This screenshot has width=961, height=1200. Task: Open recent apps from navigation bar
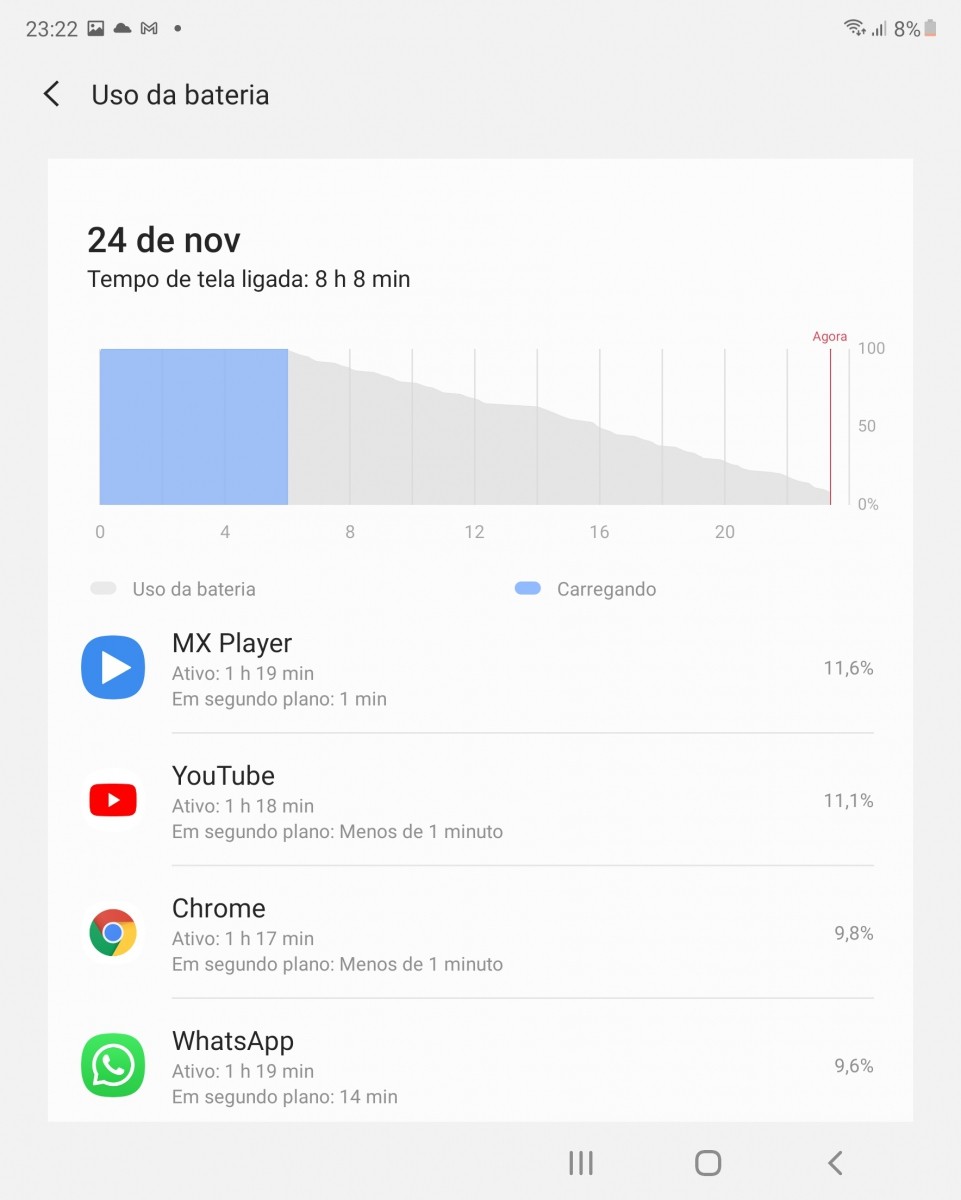pos(581,1162)
